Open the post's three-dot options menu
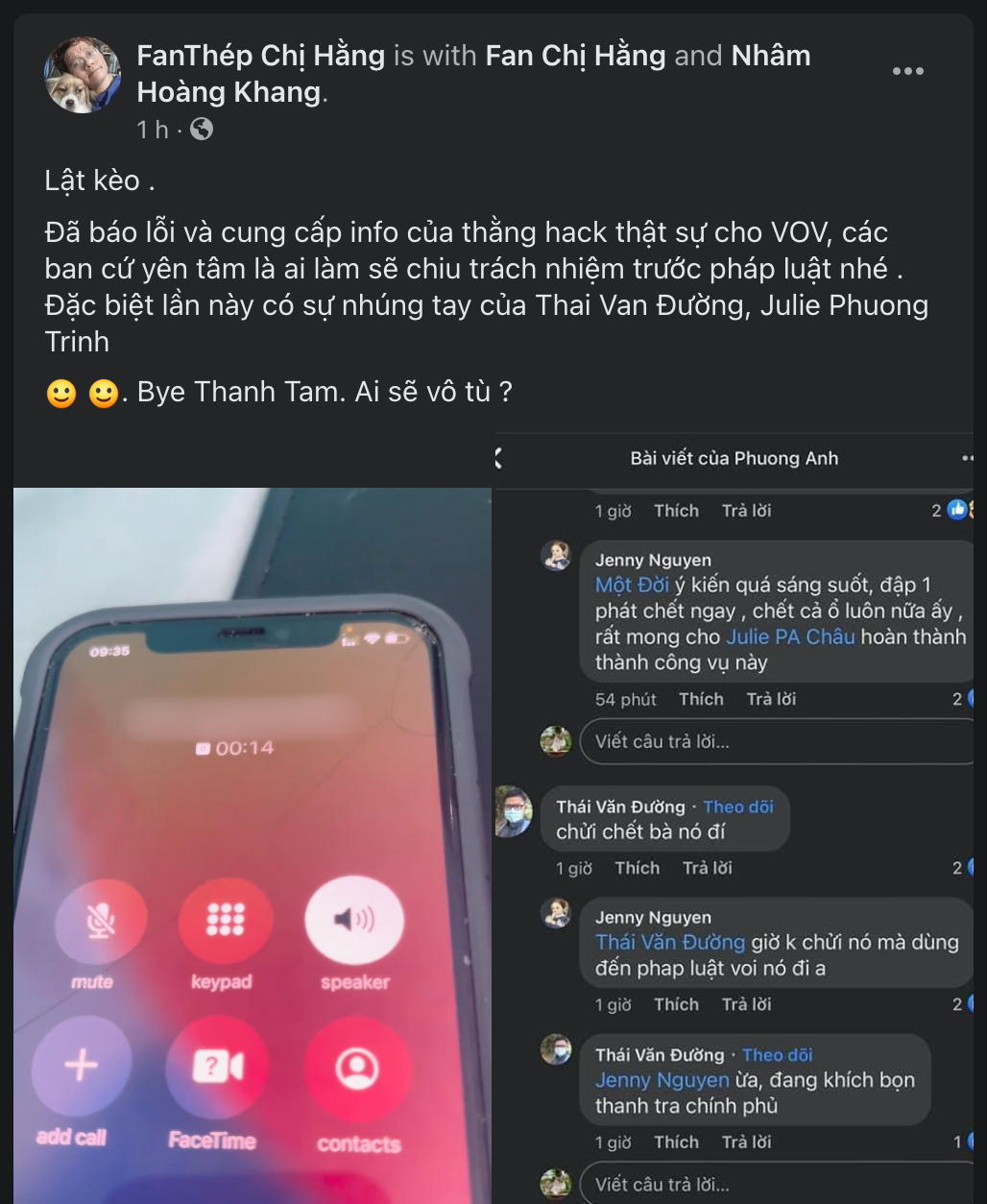The width and height of the screenshot is (987, 1204). pos(907,71)
